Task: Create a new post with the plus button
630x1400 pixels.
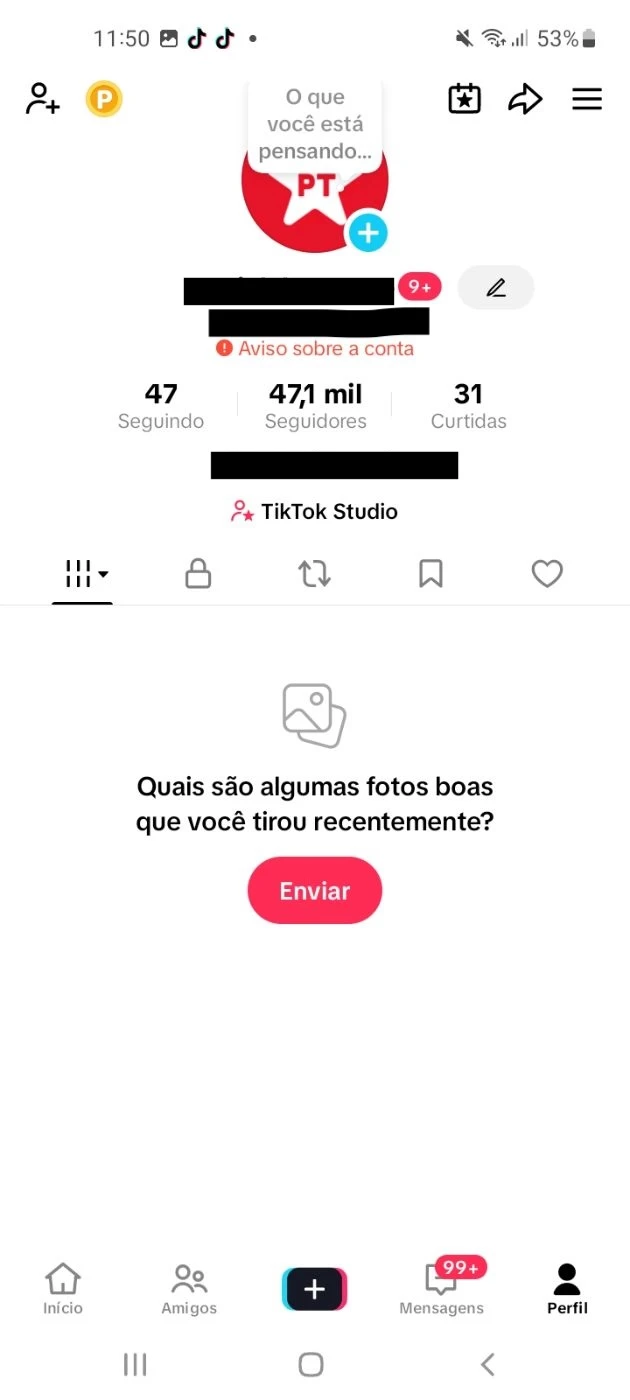Action: click(315, 1289)
